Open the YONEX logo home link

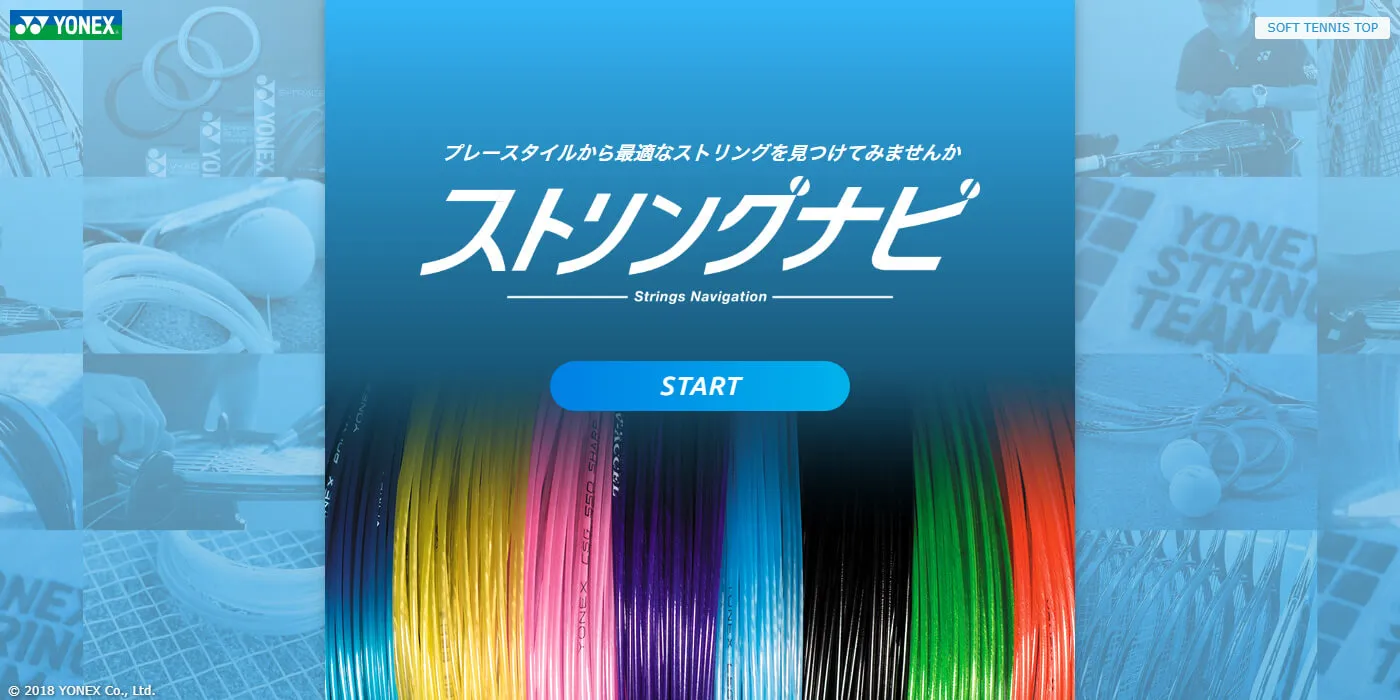66,25
